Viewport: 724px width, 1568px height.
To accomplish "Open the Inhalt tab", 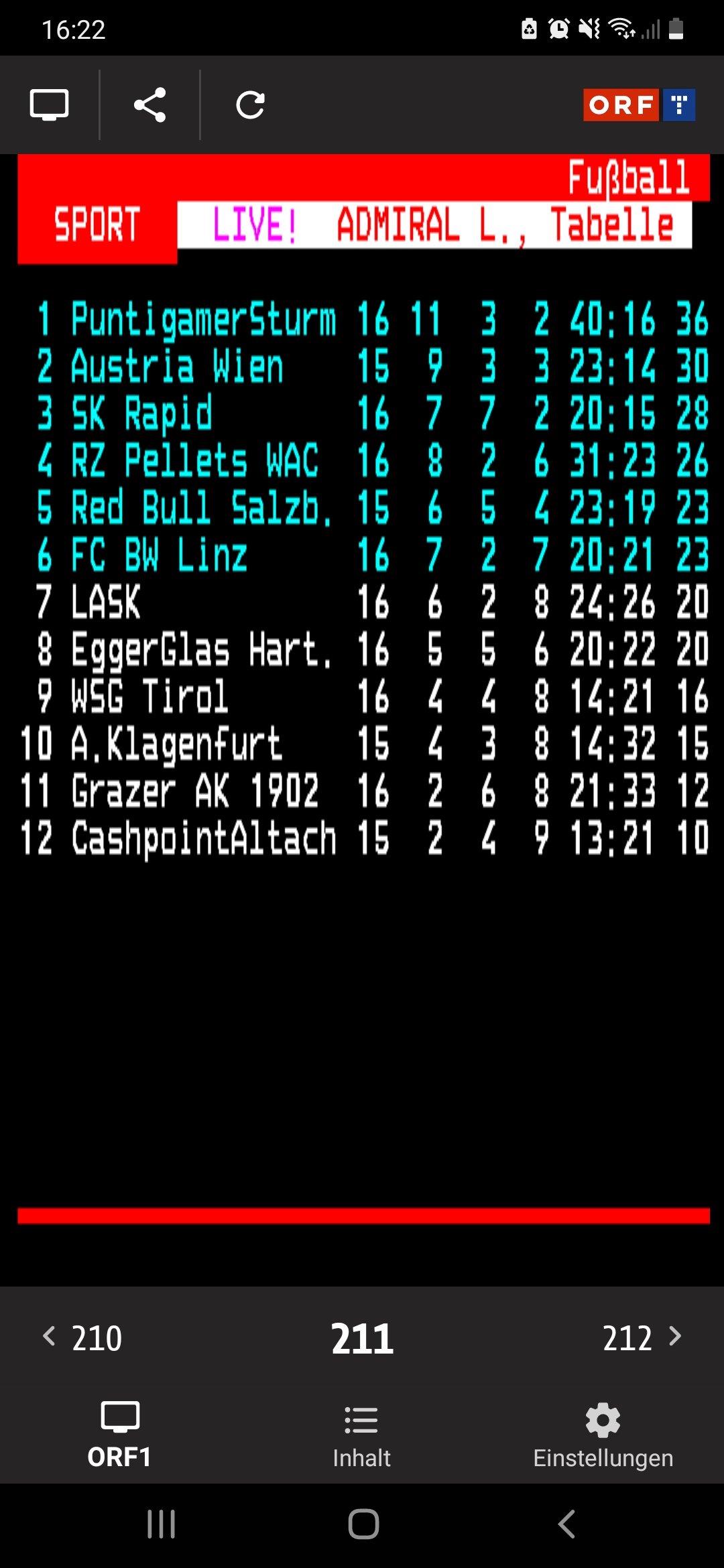I will [x=362, y=1435].
